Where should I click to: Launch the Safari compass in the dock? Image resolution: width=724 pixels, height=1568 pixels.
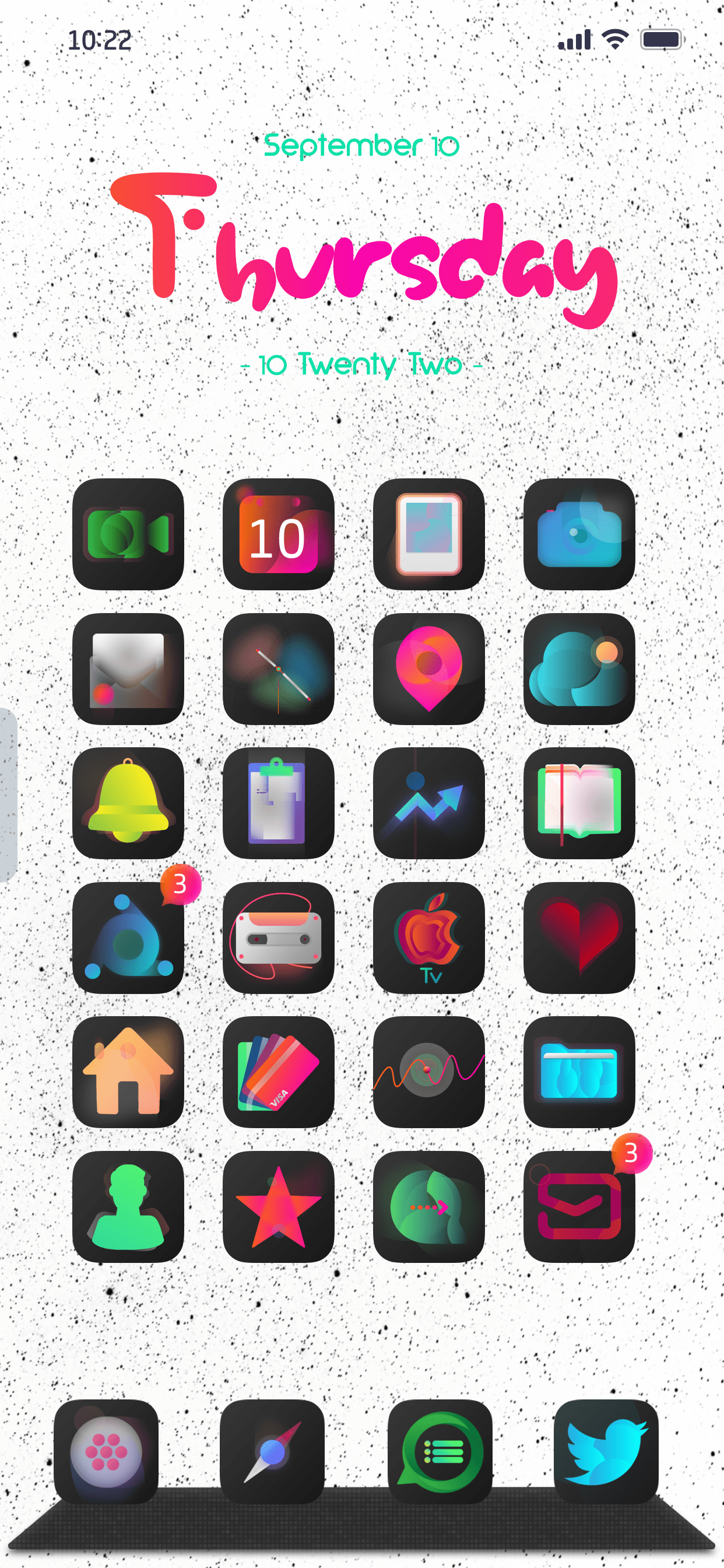[x=272, y=1452]
